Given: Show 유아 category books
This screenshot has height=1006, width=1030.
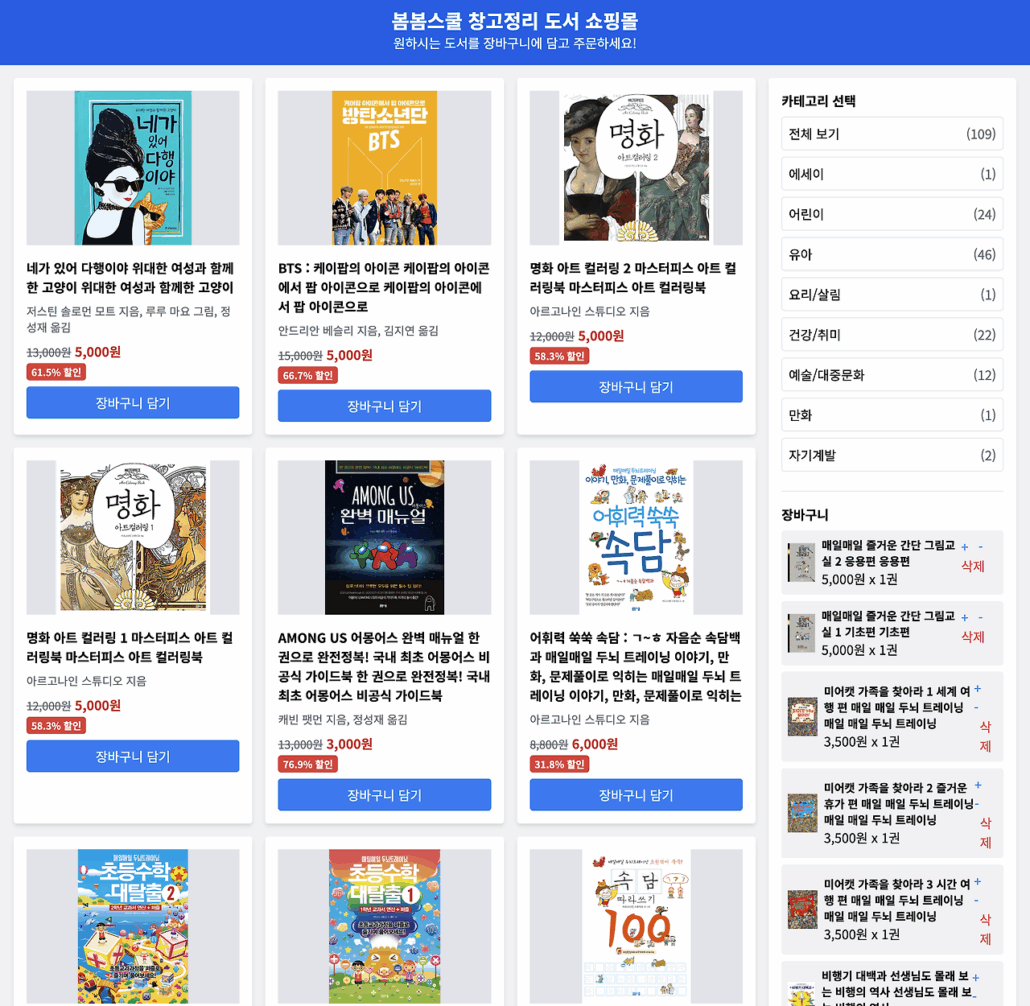Looking at the screenshot, I should [x=891, y=254].
